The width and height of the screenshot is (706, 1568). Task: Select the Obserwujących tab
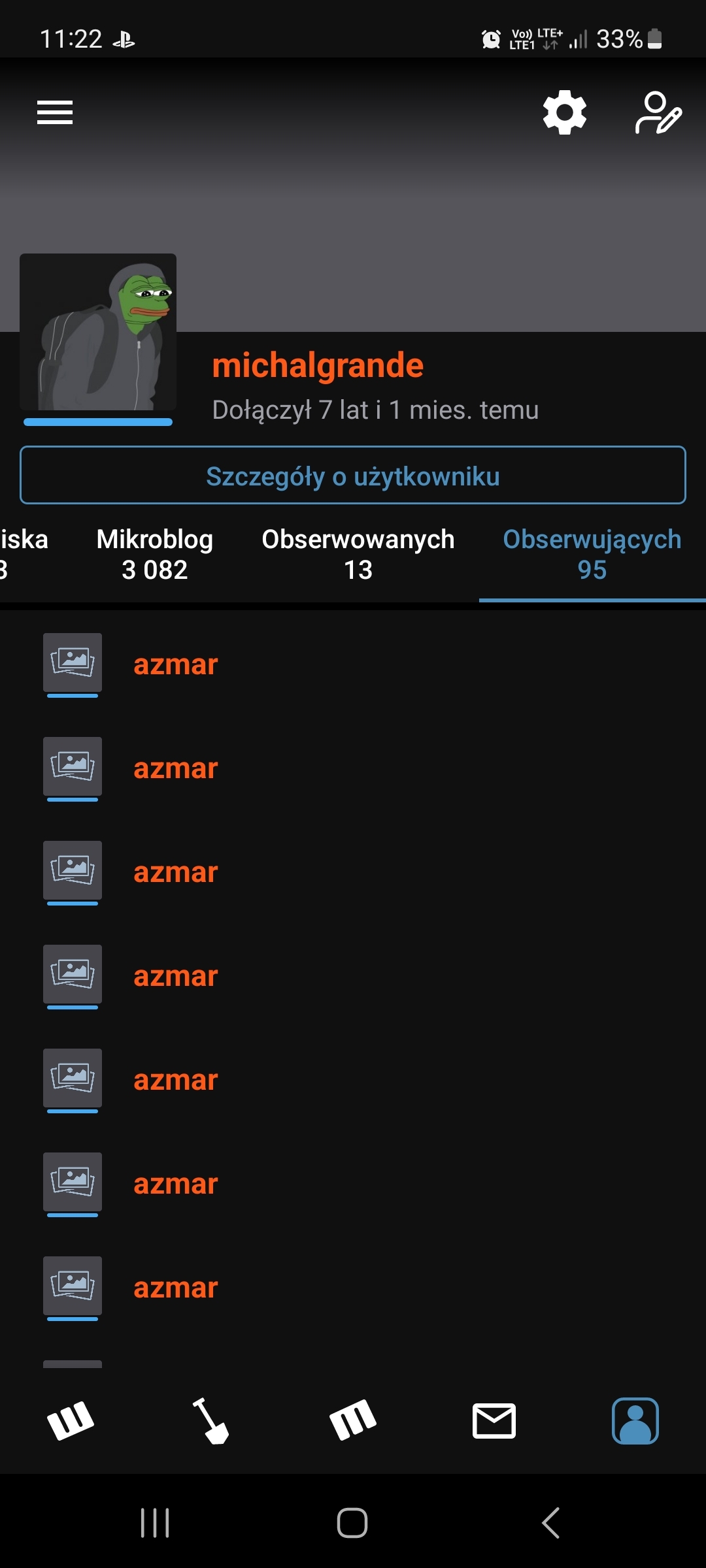coord(592,554)
